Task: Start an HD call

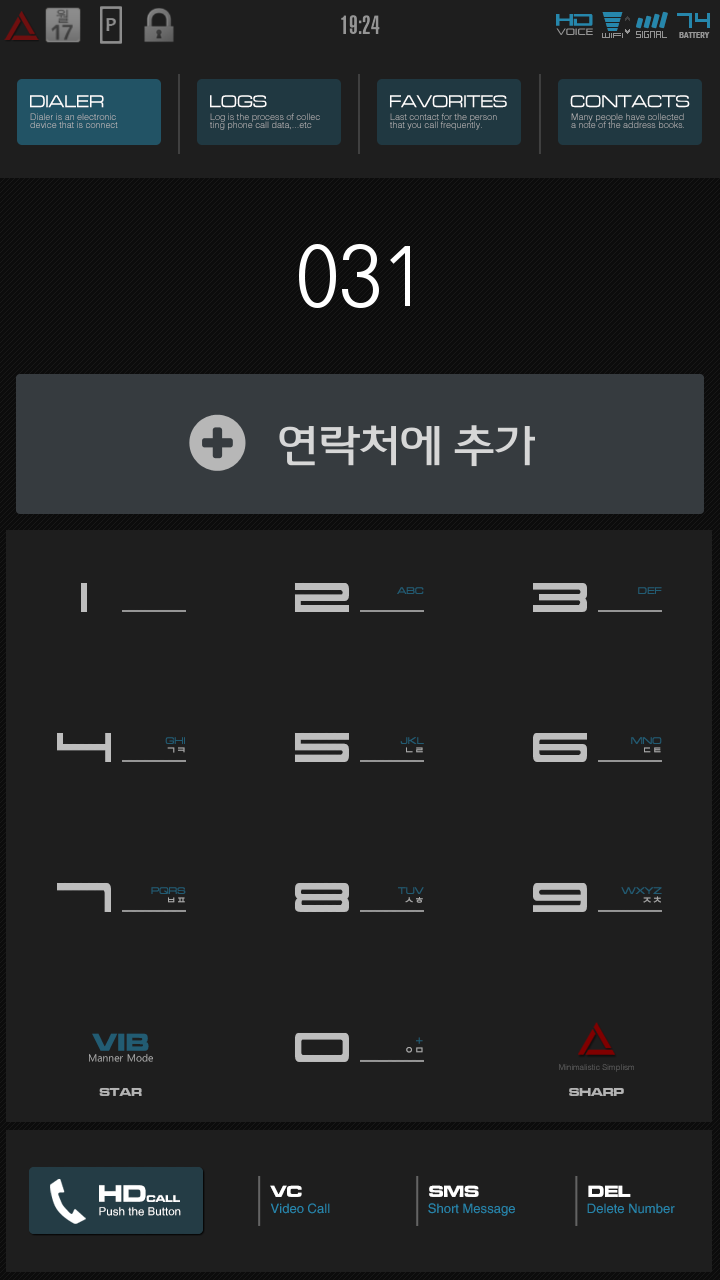Action: (x=116, y=1200)
